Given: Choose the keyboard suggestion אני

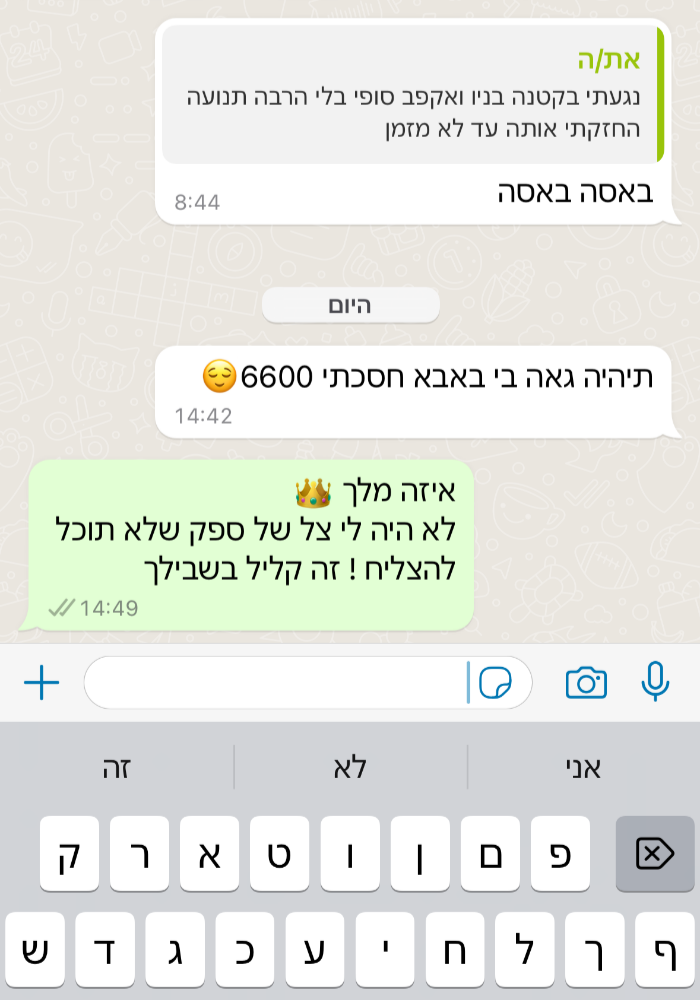Looking at the screenshot, I should coord(583,768).
